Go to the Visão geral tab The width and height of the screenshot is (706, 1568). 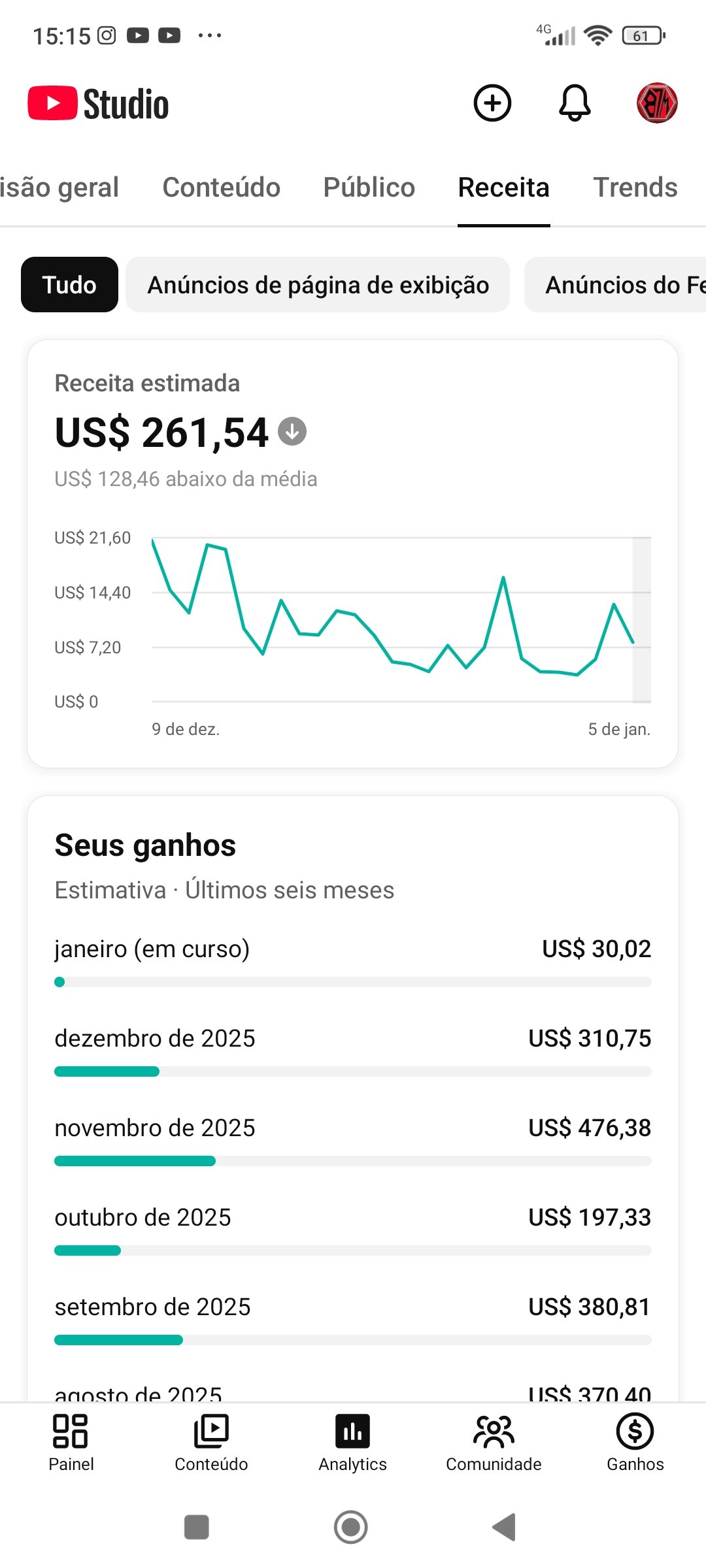pos(59,188)
